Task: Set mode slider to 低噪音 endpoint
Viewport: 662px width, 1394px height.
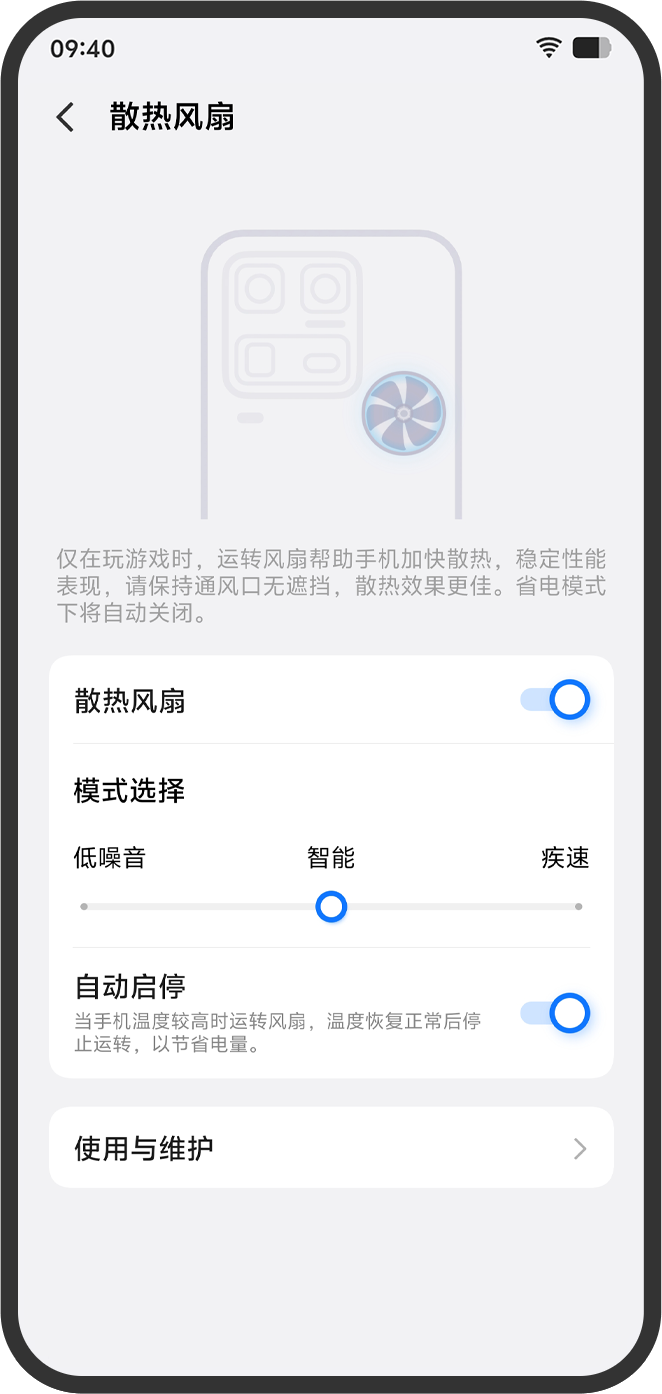Action: click(84, 907)
